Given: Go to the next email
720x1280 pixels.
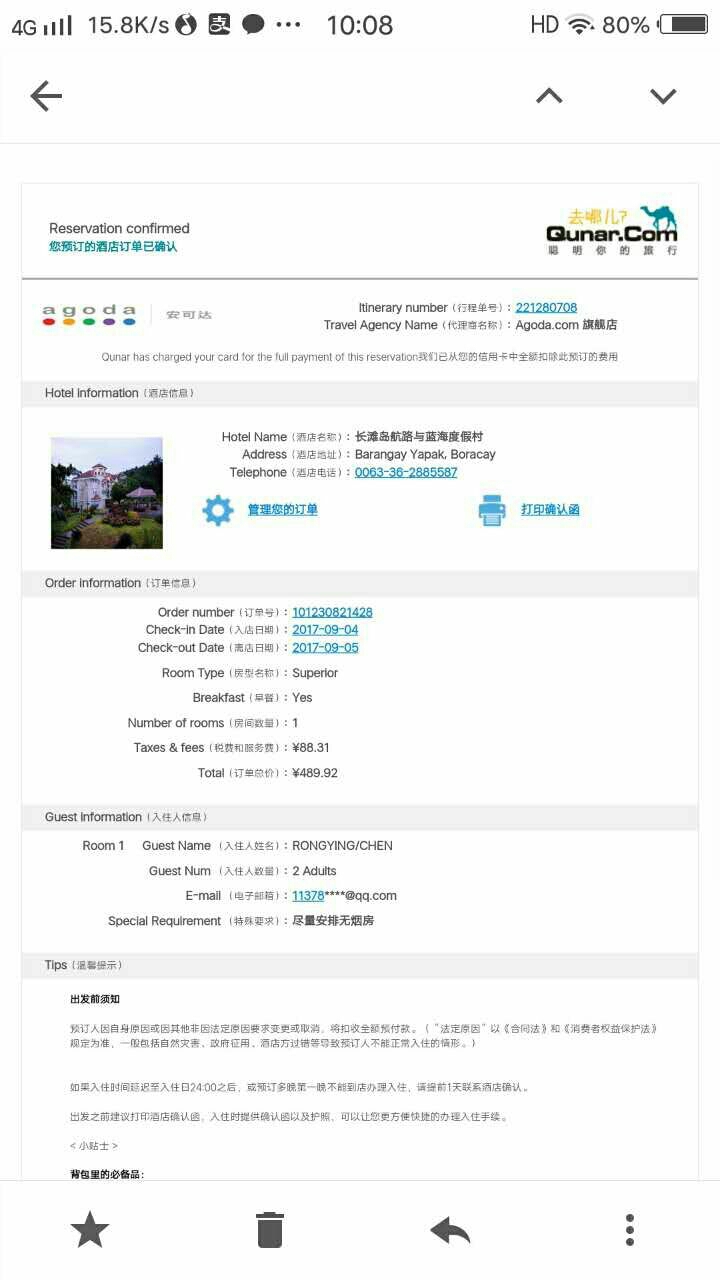Looking at the screenshot, I should click(x=663, y=96).
